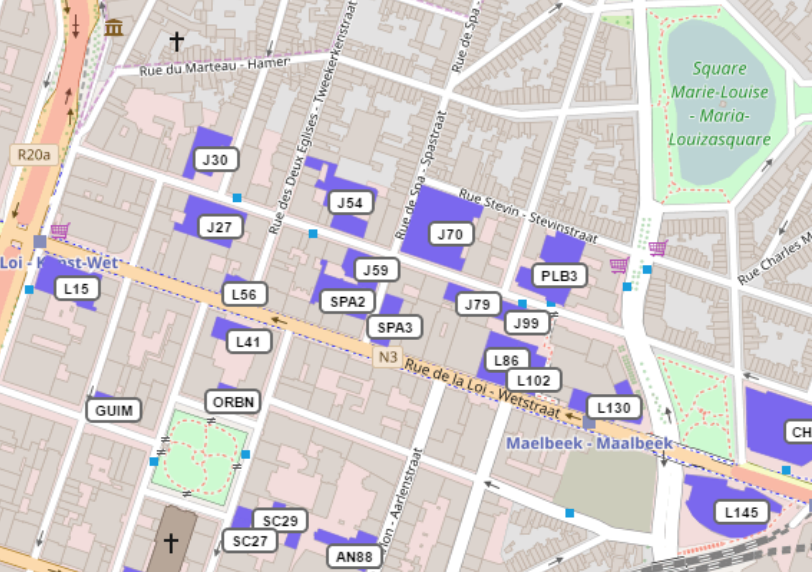The height and width of the screenshot is (572, 812).
Task: Tap the J79 marker
Action: point(478,304)
